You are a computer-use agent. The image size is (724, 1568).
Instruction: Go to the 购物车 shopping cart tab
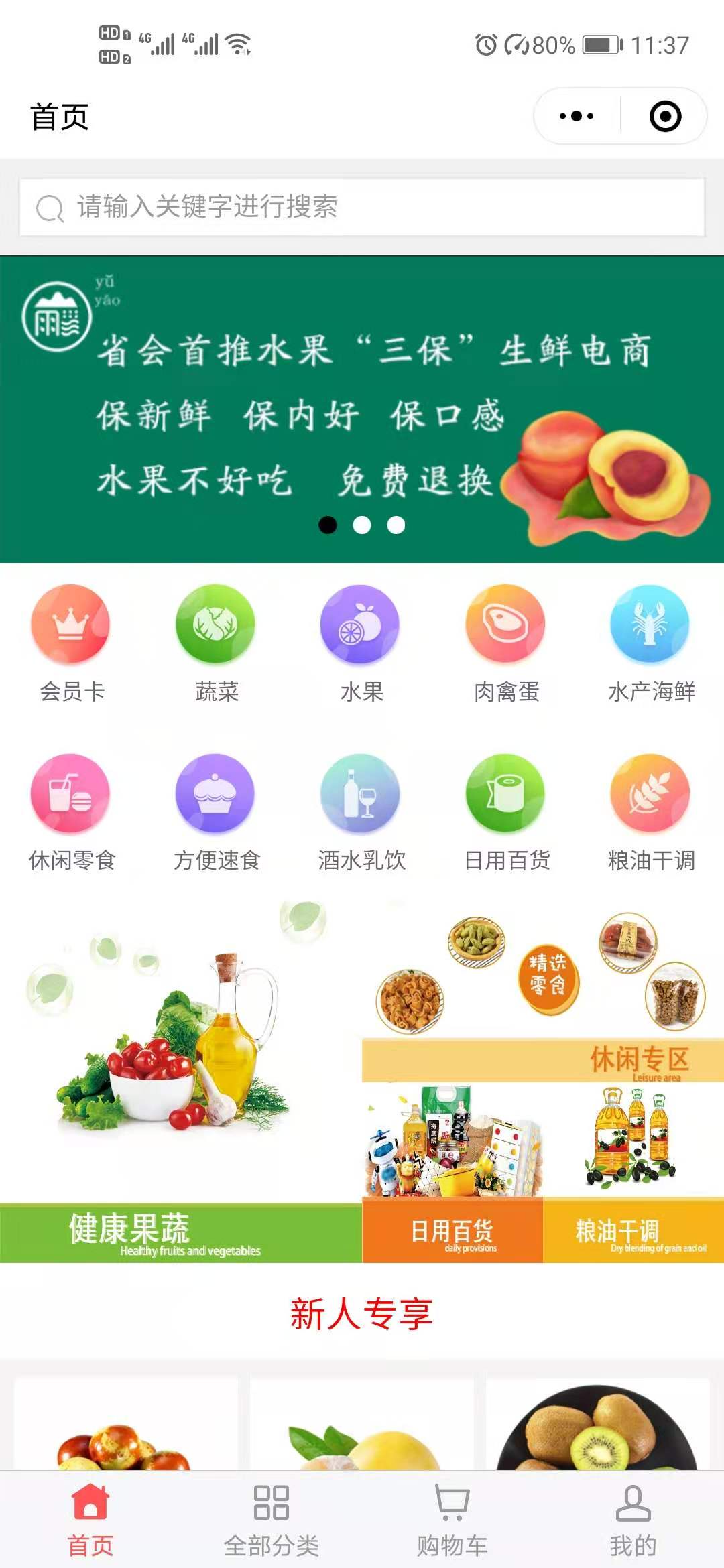click(452, 1519)
